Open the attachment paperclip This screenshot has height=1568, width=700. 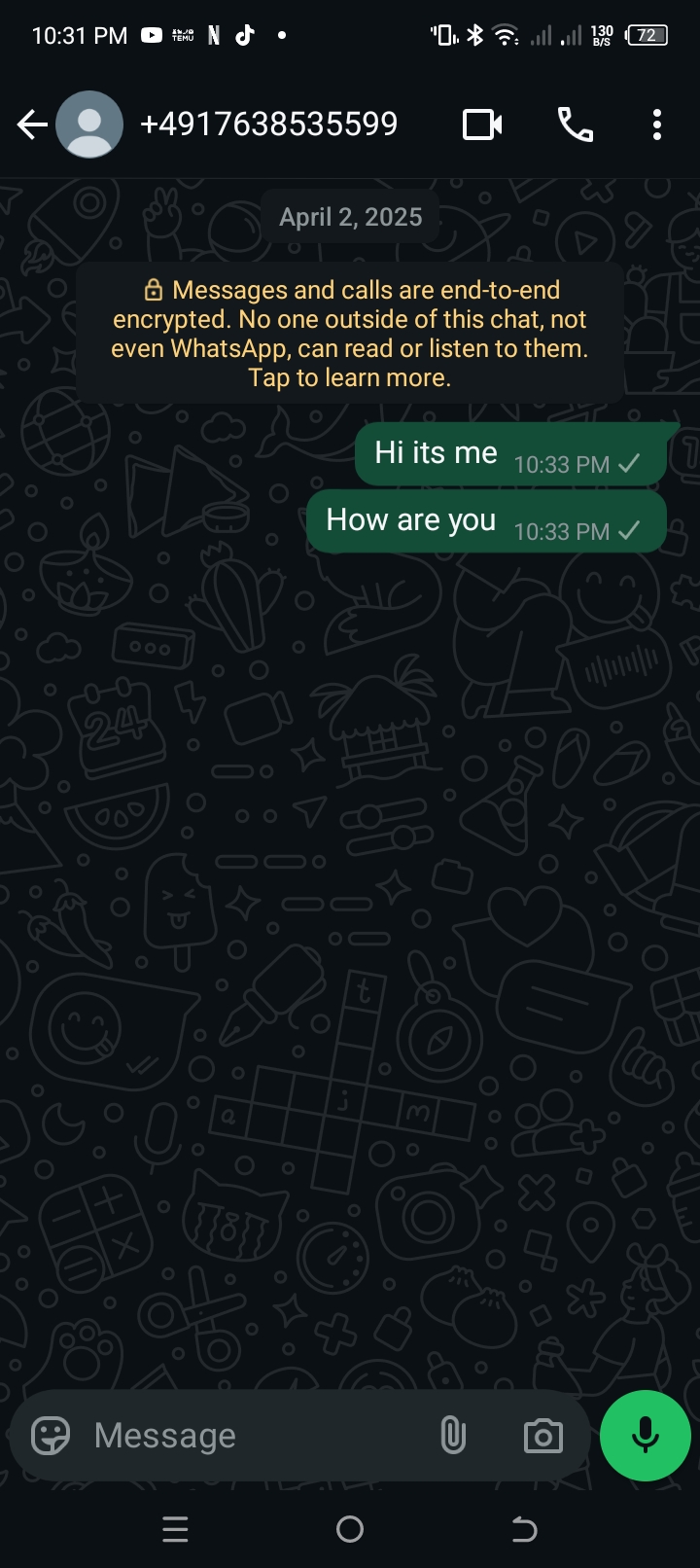(453, 1435)
